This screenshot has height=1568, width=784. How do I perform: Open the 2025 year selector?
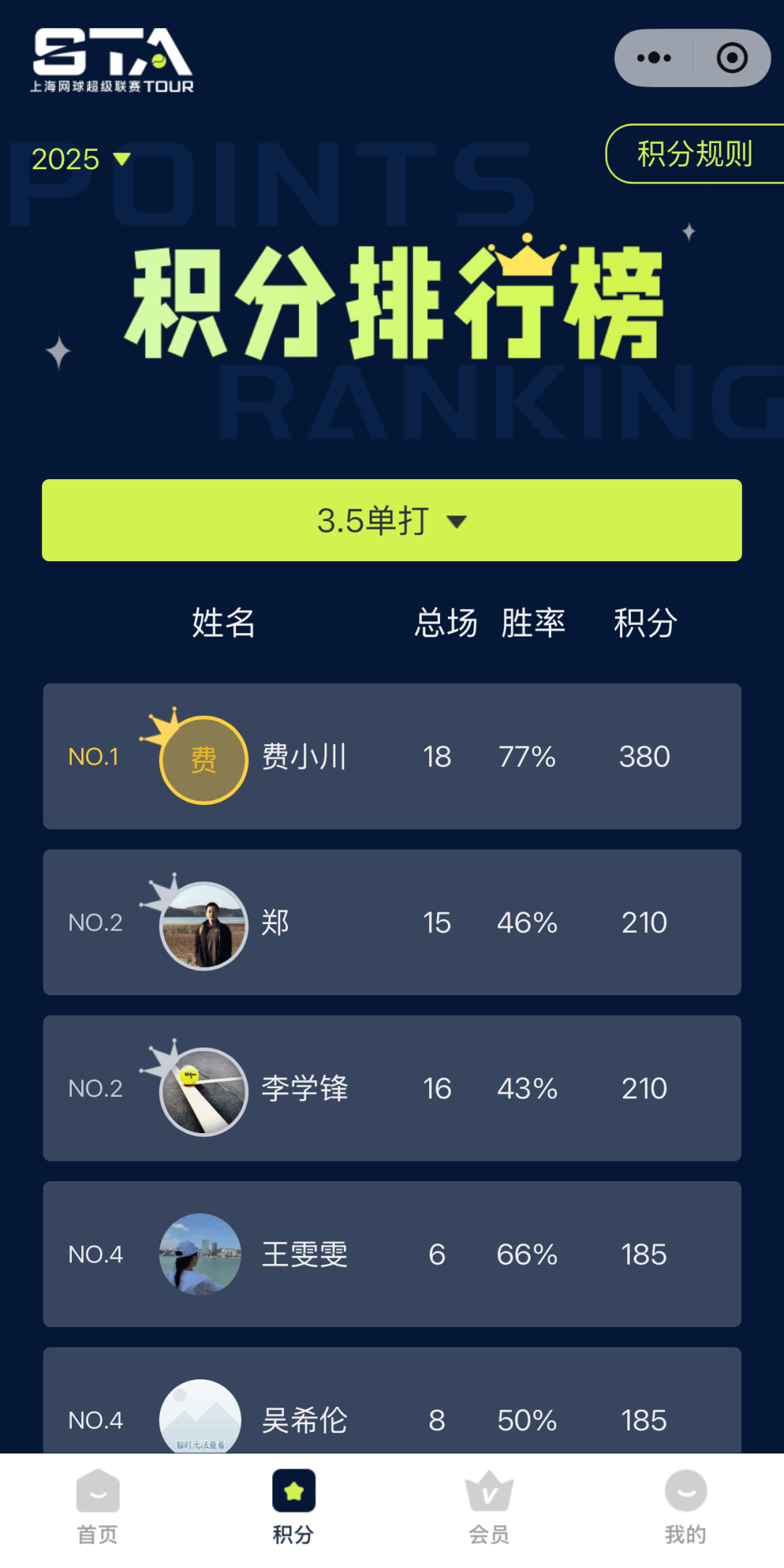[x=80, y=159]
